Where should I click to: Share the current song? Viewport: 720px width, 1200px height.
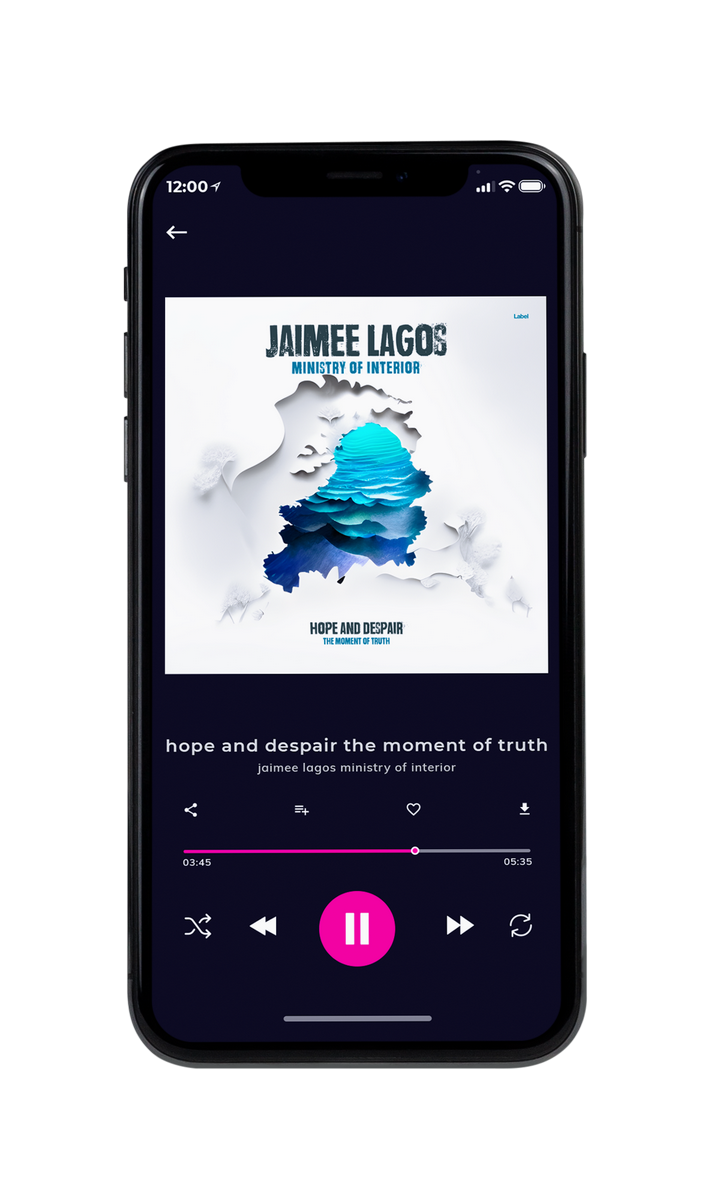click(x=191, y=810)
